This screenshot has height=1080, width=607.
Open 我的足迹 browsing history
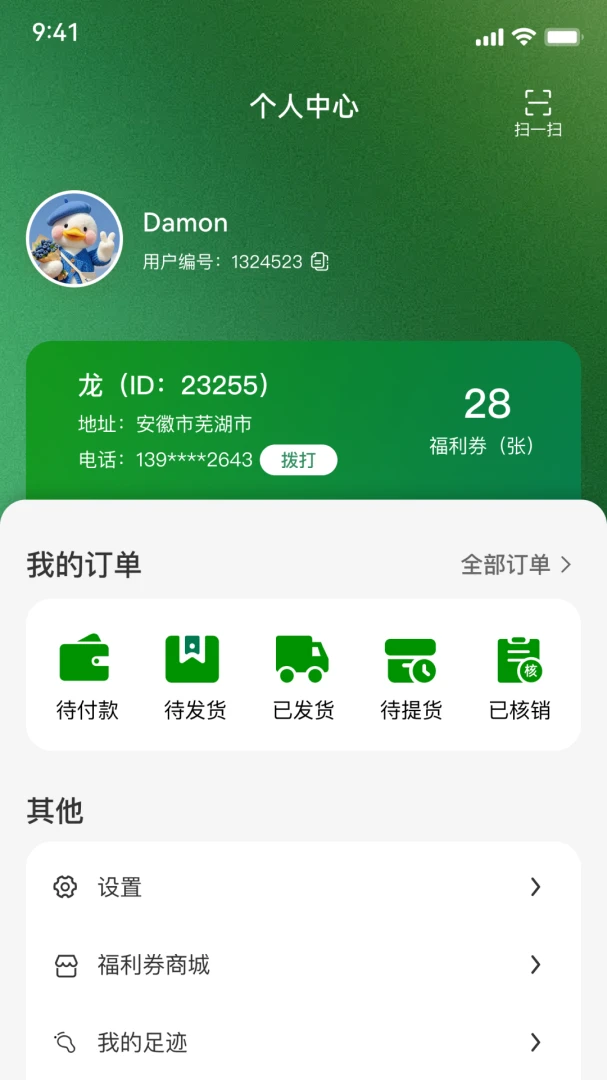303,1043
